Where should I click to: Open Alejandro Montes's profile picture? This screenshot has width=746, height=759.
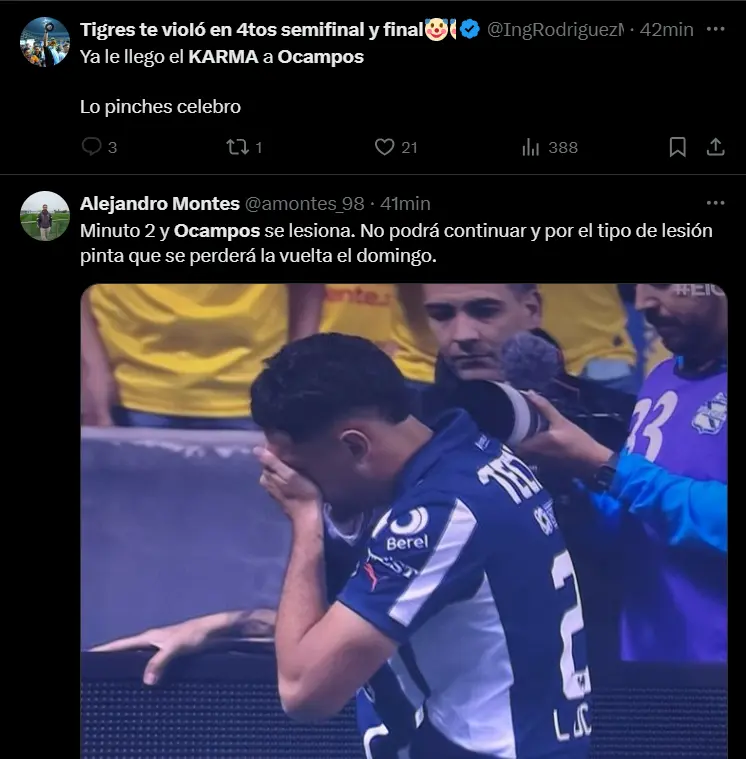(45, 216)
